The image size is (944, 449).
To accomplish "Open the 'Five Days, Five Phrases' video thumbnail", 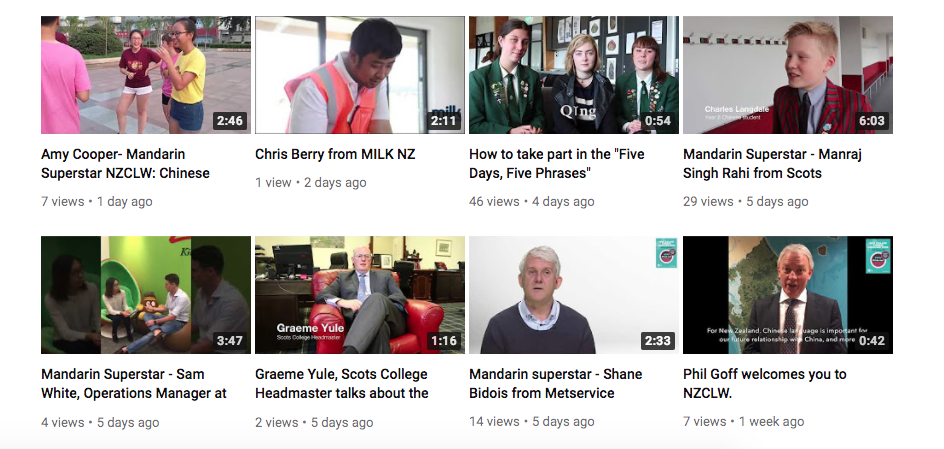I will [x=573, y=75].
